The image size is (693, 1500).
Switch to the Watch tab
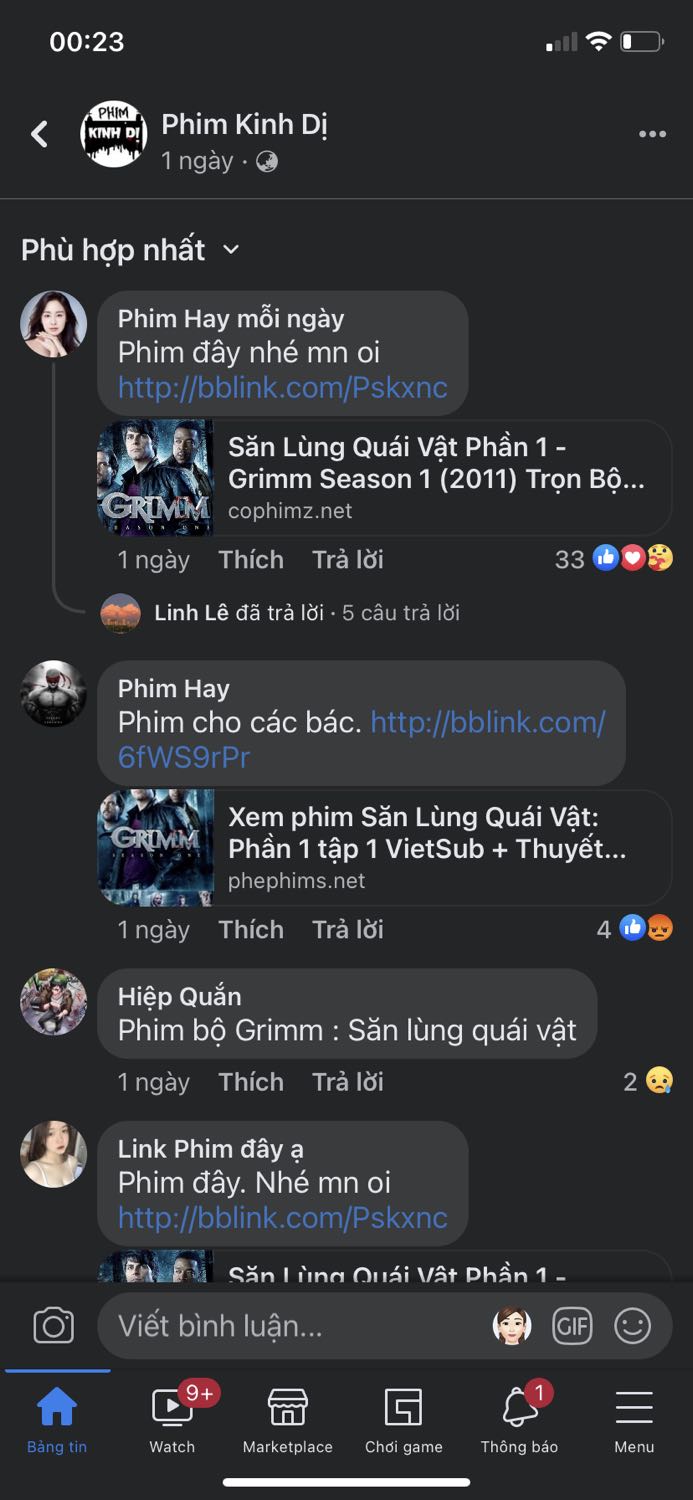point(172,1418)
